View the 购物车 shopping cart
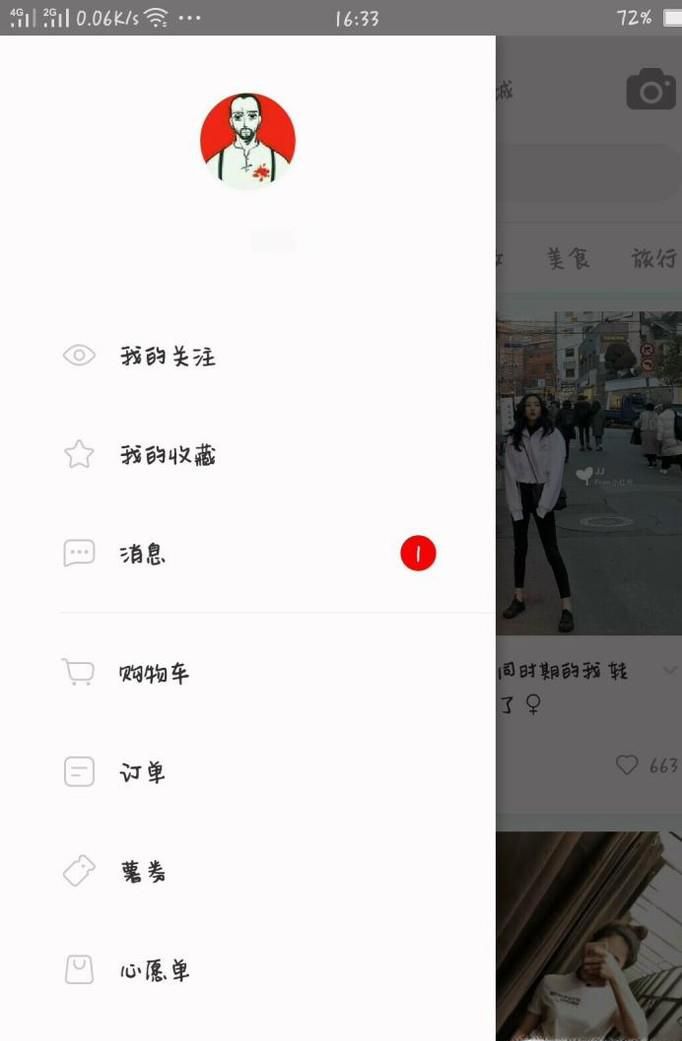This screenshot has height=1041, width=682. coord(153,673)
